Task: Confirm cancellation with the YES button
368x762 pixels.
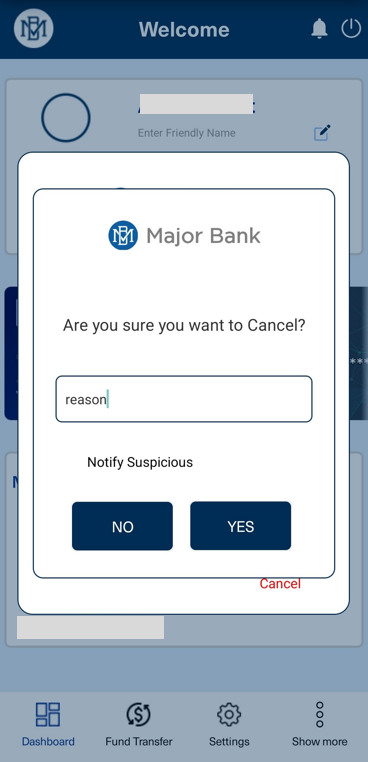Action: (241, 526)
